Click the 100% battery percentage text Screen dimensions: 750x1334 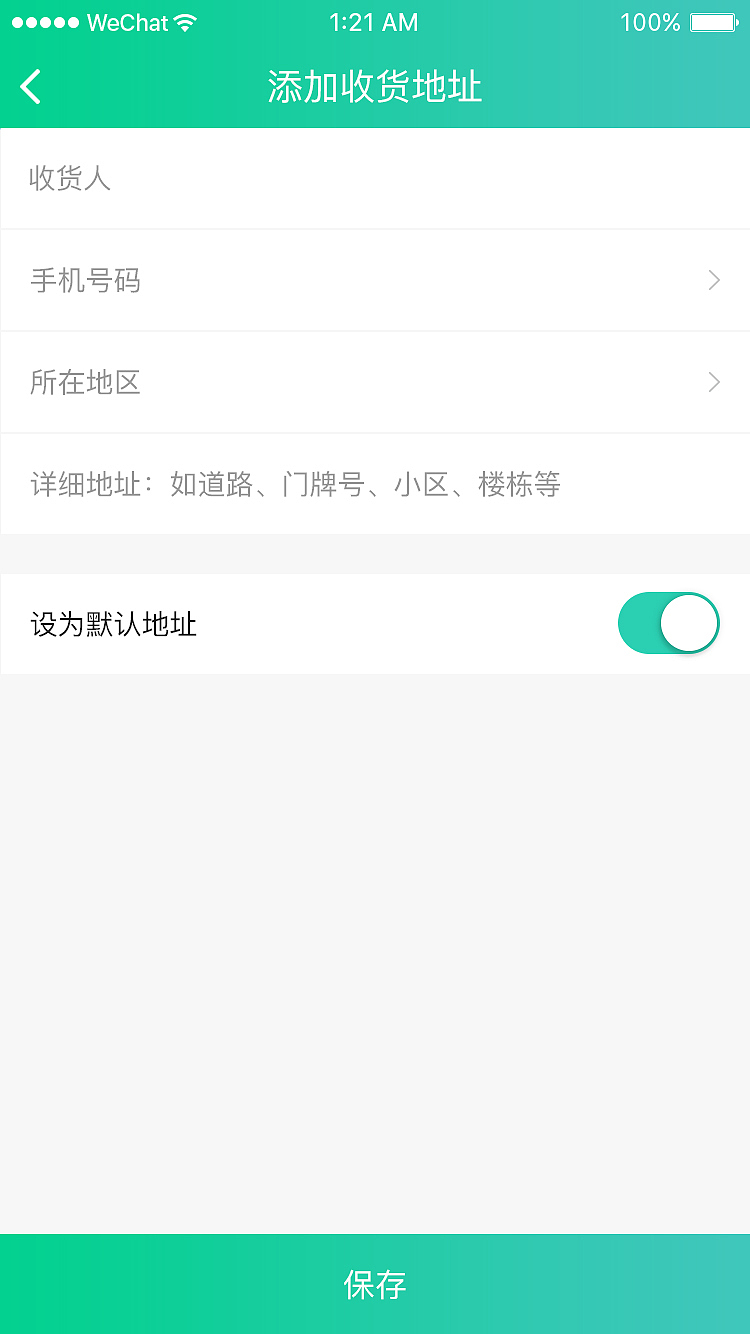click(650, 21)
